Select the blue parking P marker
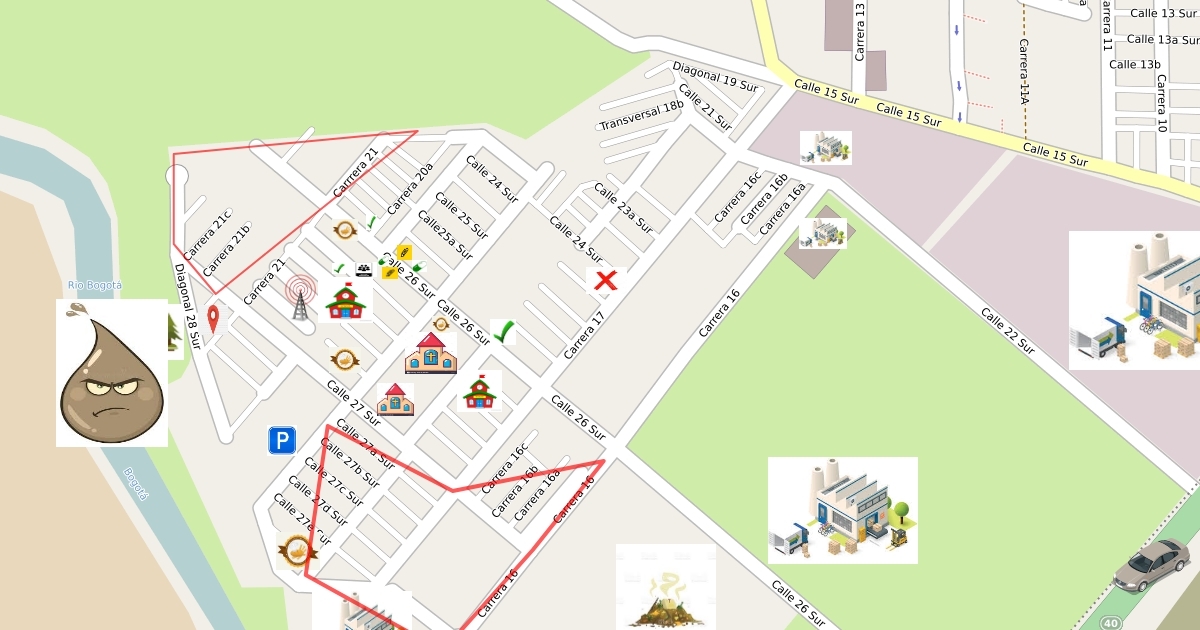 (282, 440)
